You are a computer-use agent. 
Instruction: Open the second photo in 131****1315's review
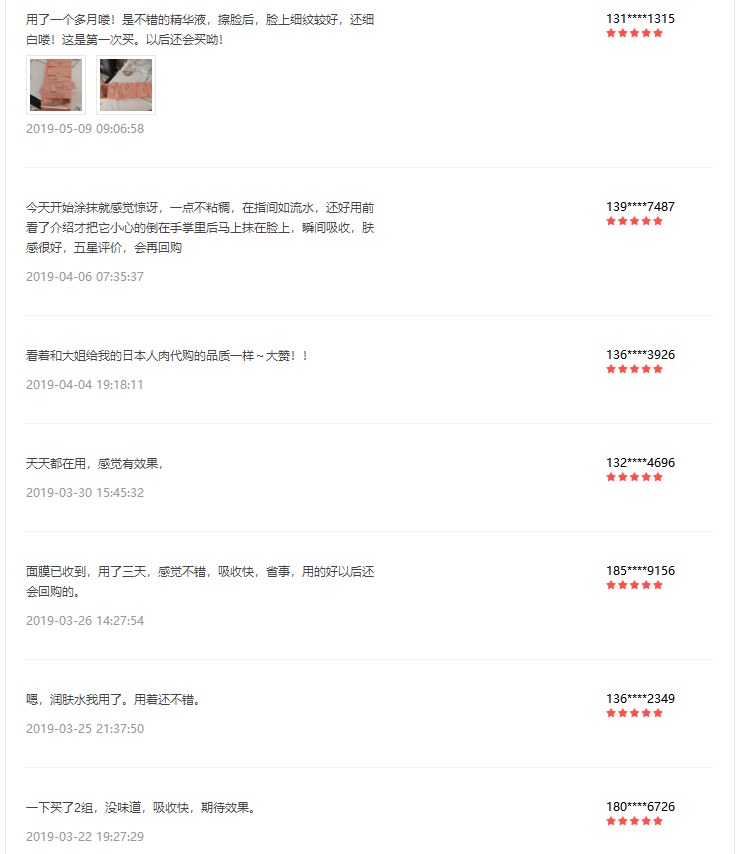(126, 85)
